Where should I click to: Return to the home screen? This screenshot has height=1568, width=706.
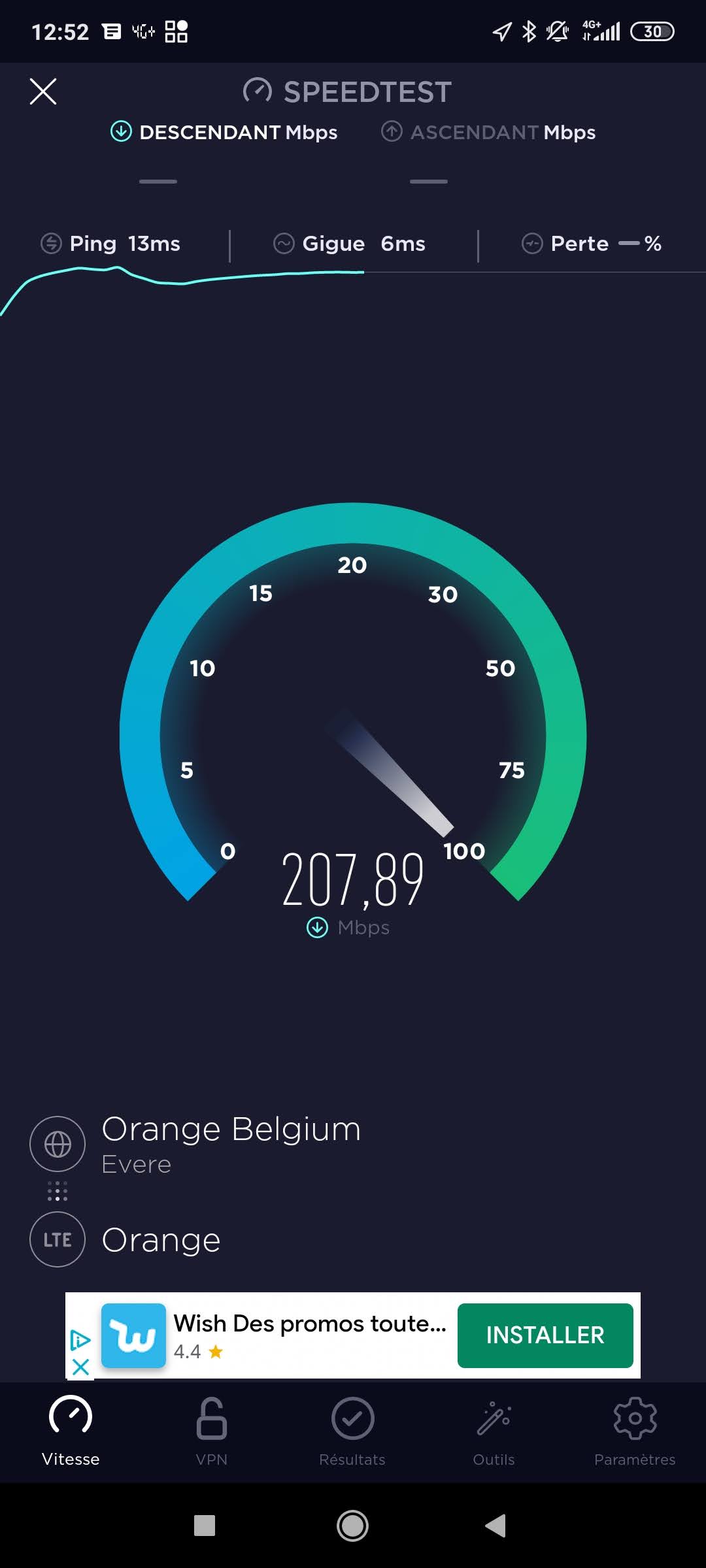click(352, 1526)
